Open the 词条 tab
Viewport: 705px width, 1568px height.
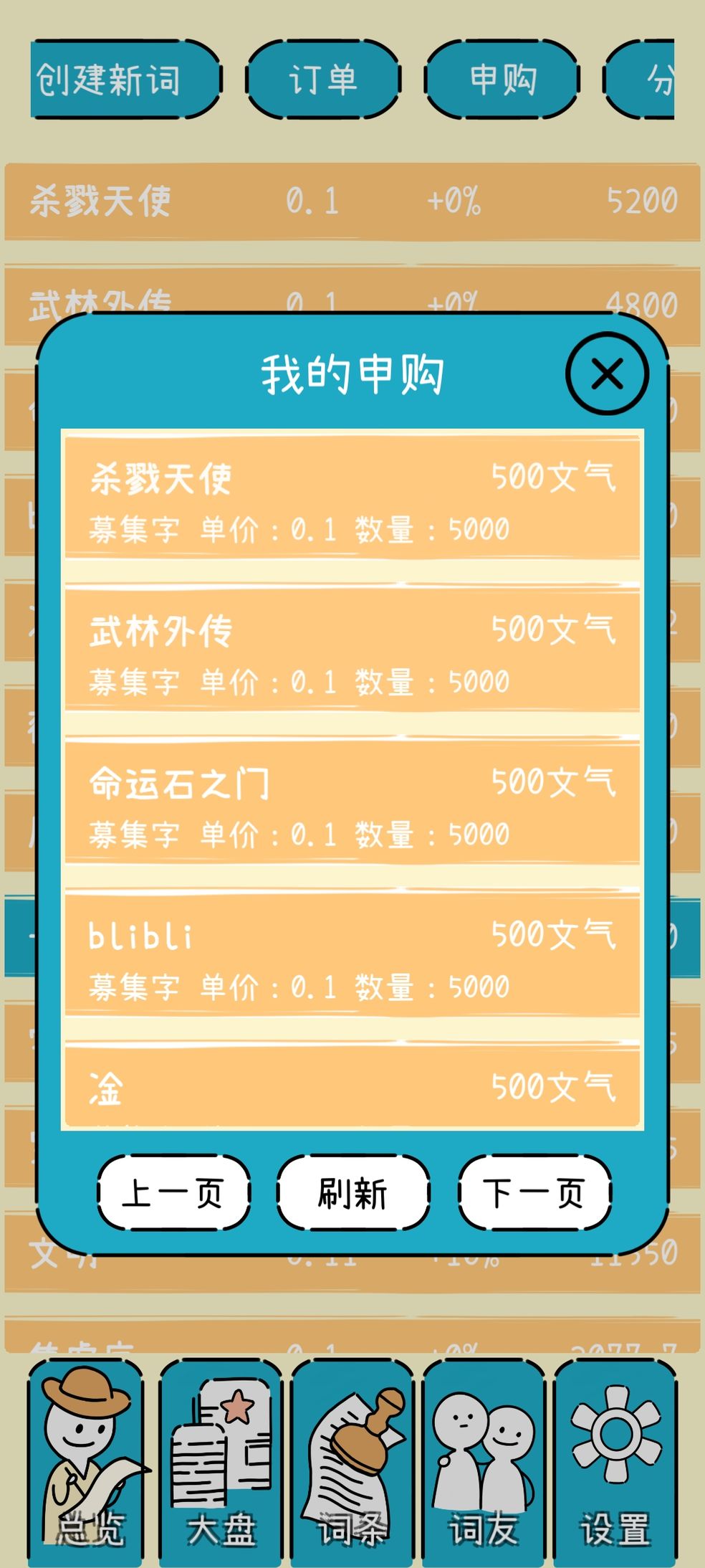[x=352, y=1463]
